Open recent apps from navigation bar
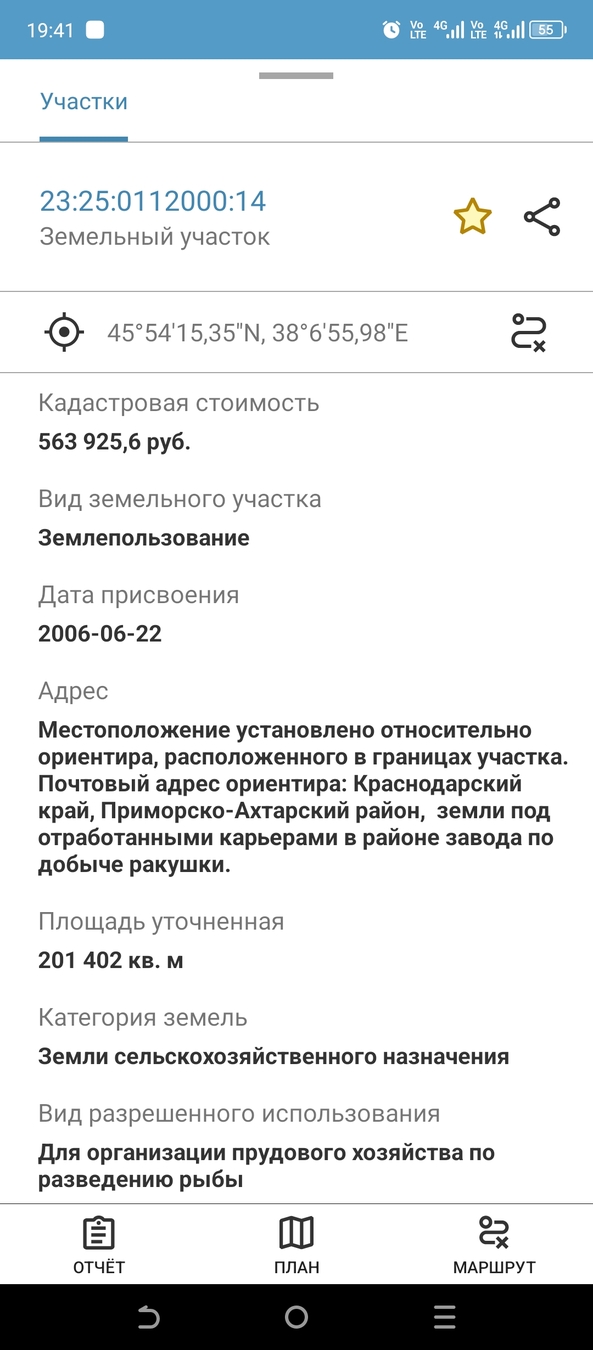The image size is (593, 1350). pyautogui.click(x=445, y=1317)
